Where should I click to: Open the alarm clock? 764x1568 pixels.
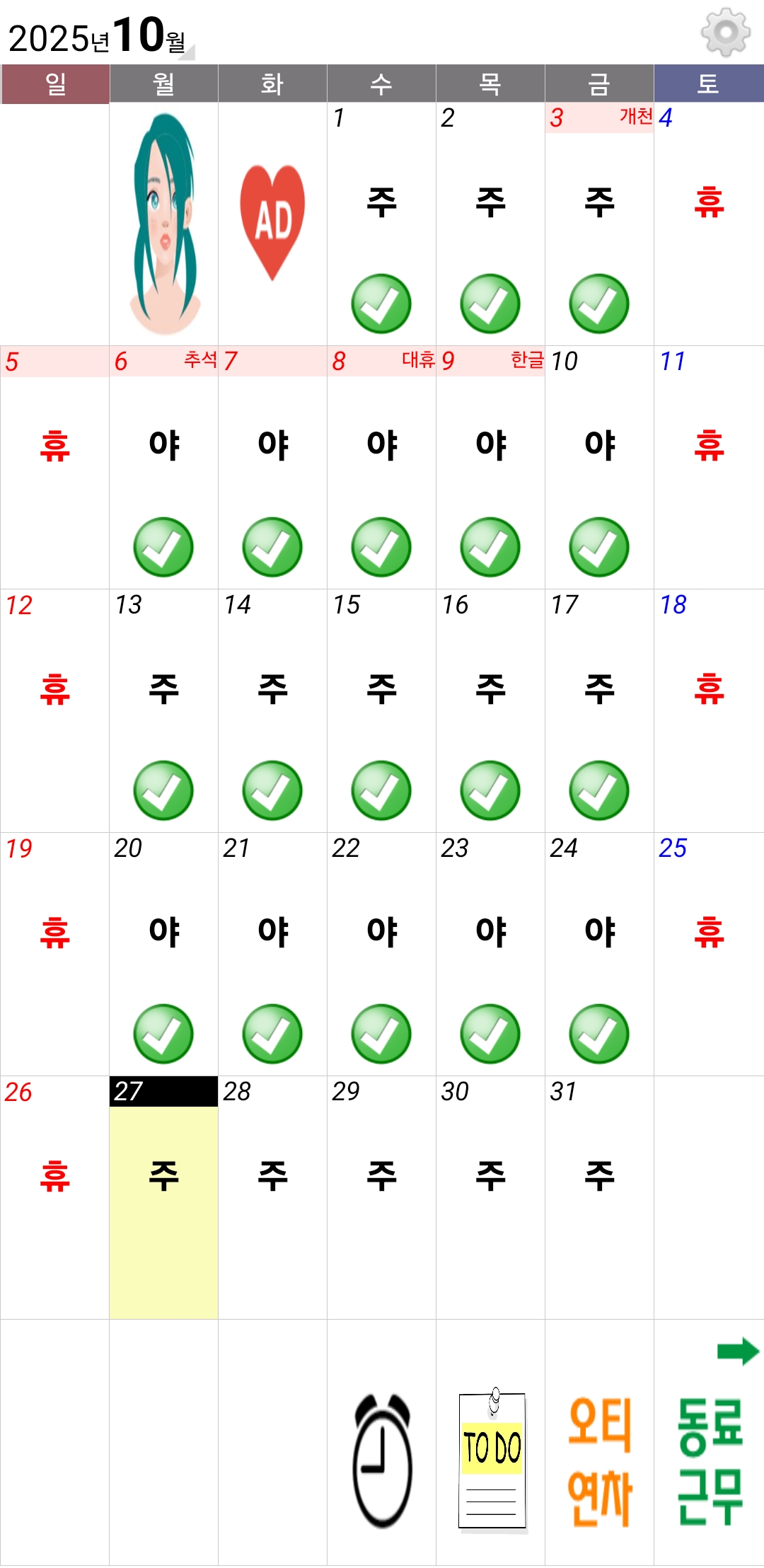382,1460
